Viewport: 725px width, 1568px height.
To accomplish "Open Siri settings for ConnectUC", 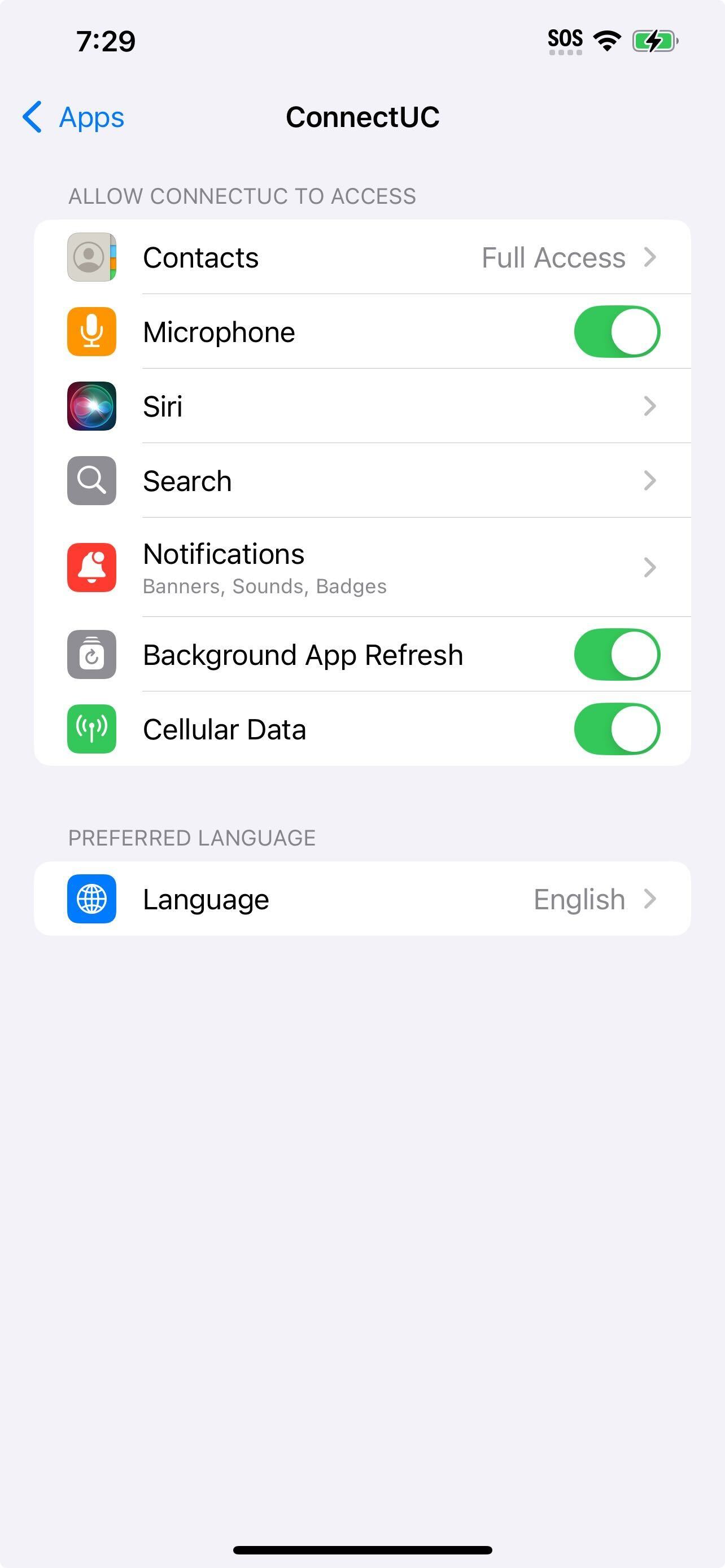I will click(362, 406).
